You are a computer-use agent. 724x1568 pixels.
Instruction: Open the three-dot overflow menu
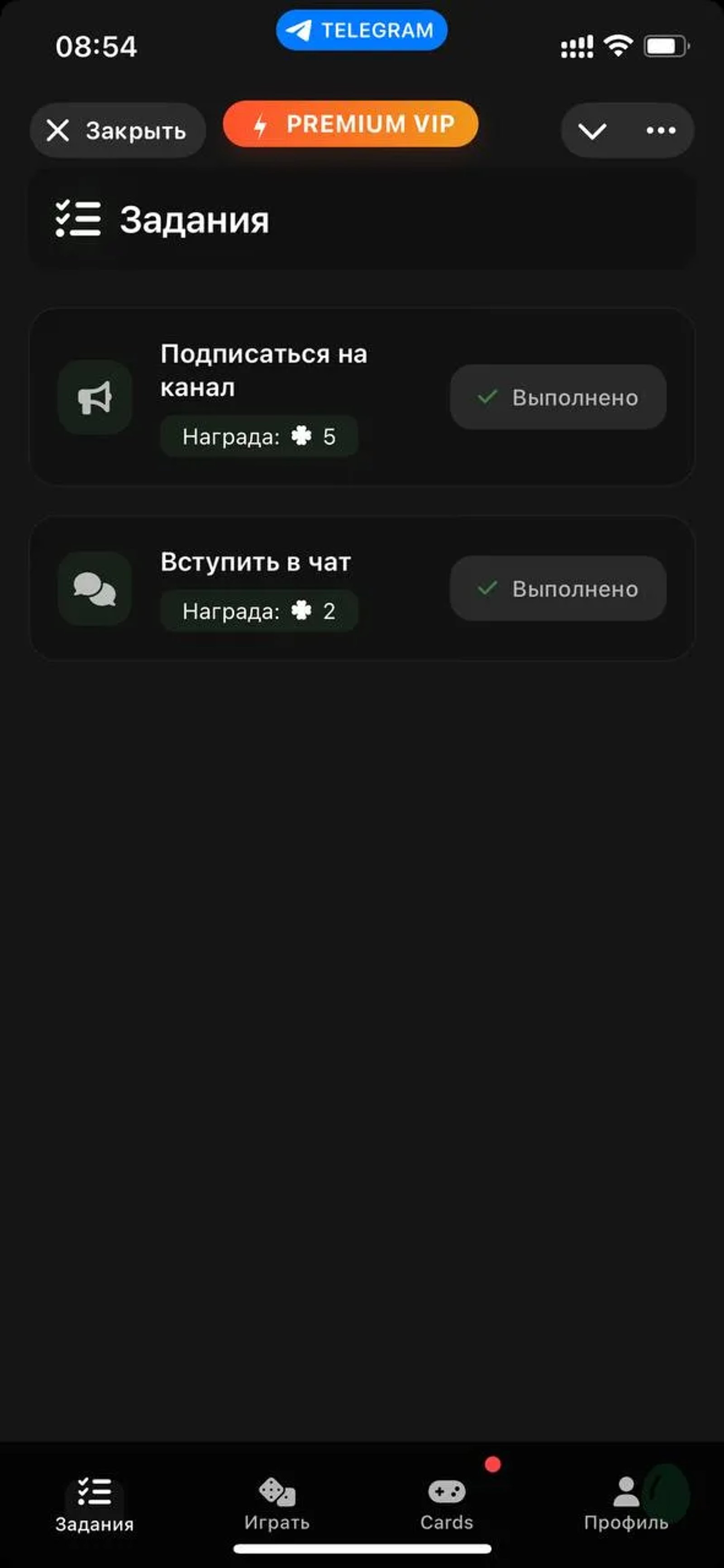[661, 130]
